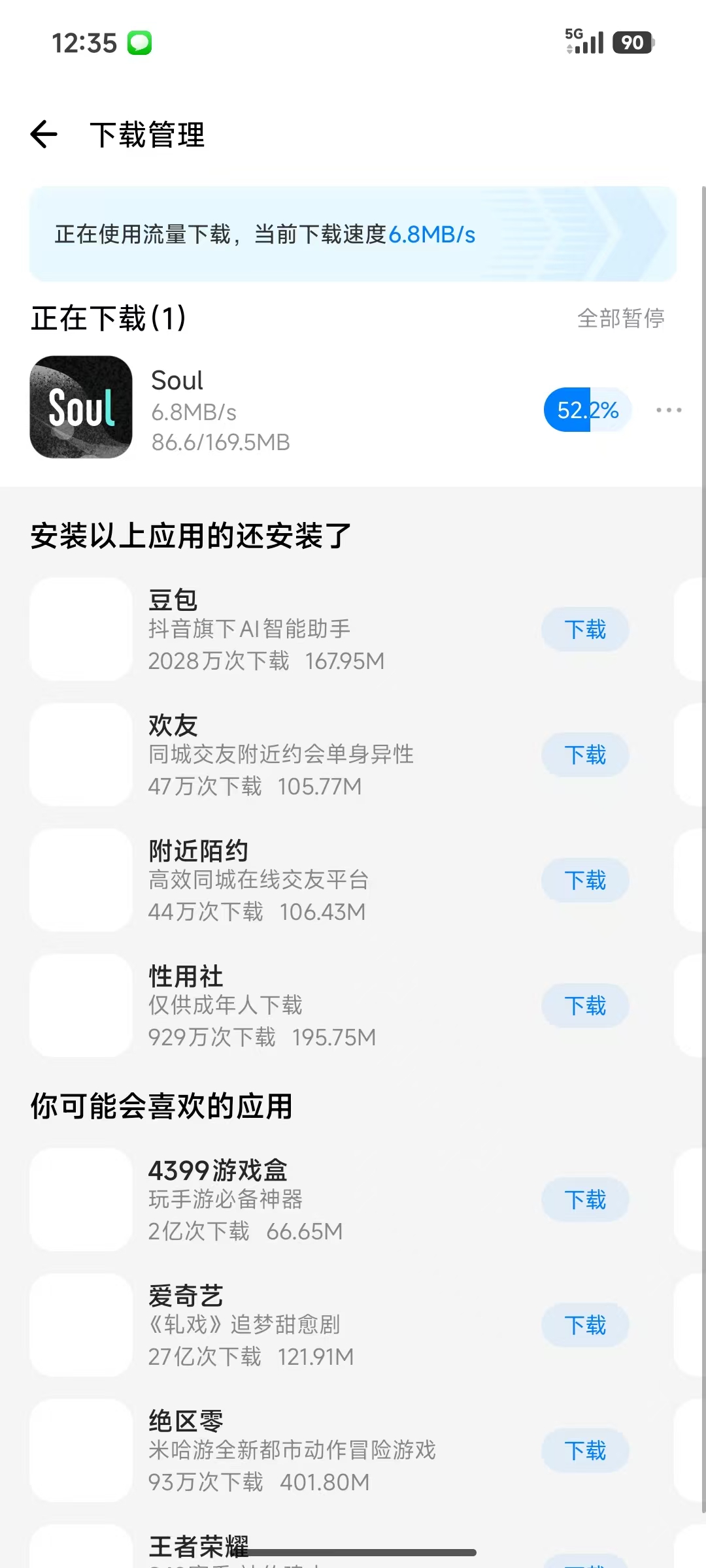Viewport: 706px width, 1568px height.
Task: Tap the mobile data download speed banner
Action: [353, 235]
